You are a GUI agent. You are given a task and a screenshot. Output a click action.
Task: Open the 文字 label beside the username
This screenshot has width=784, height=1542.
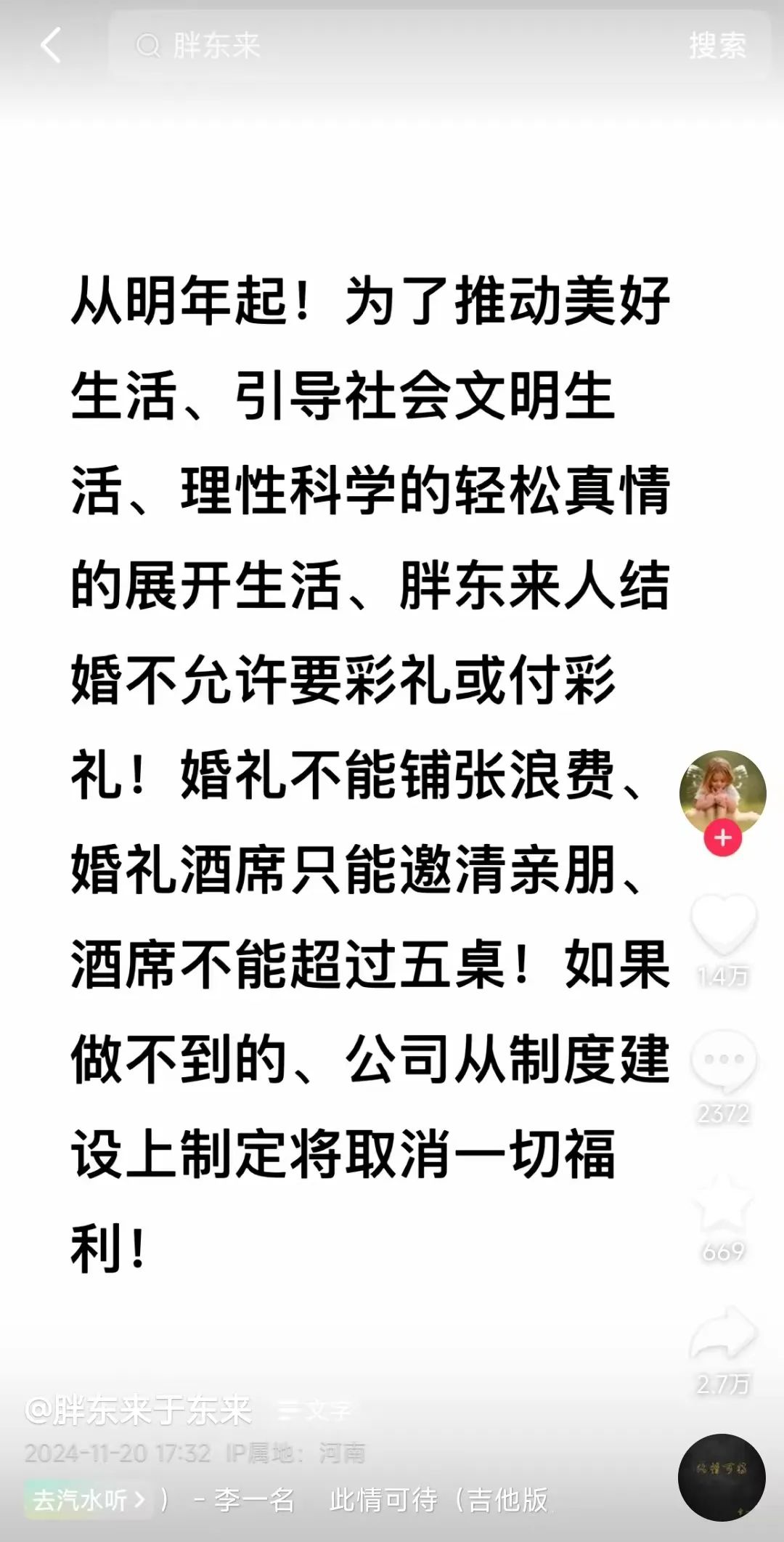(x=316, y=1411)
